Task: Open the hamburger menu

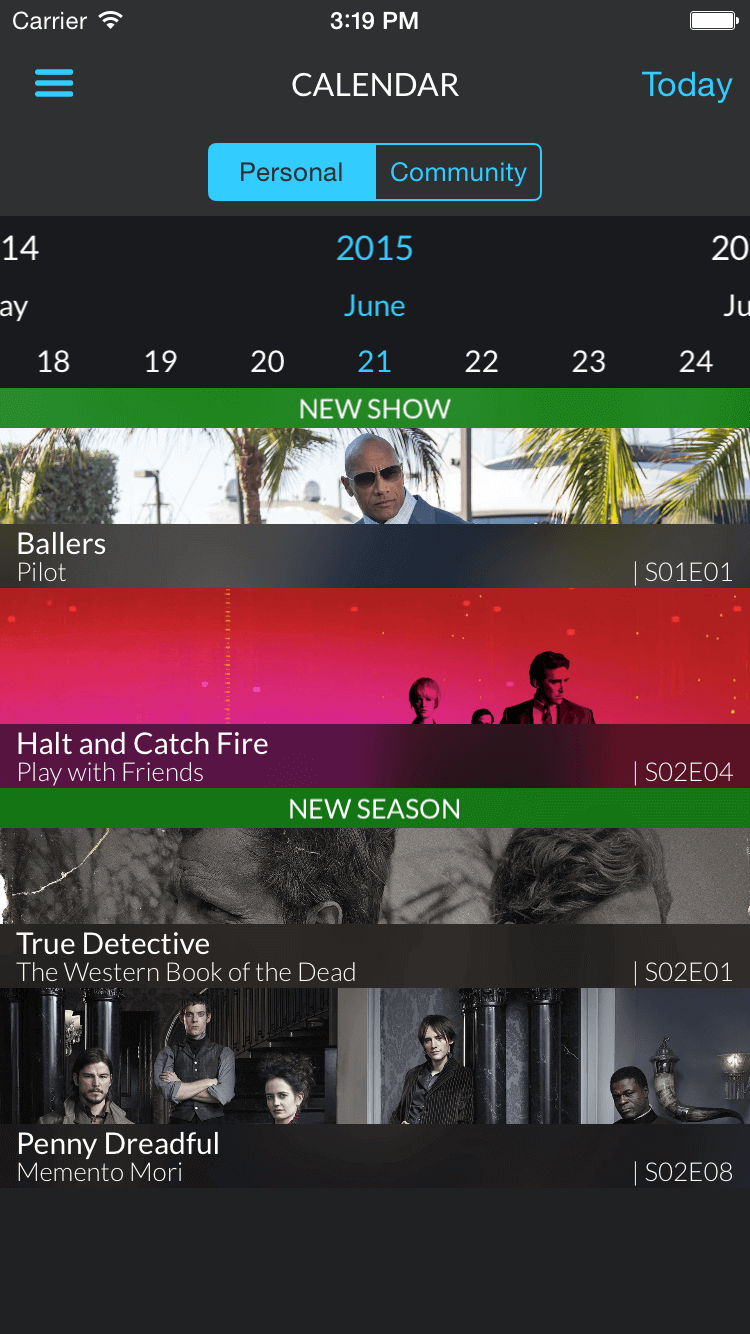Action: pos(54,83)
